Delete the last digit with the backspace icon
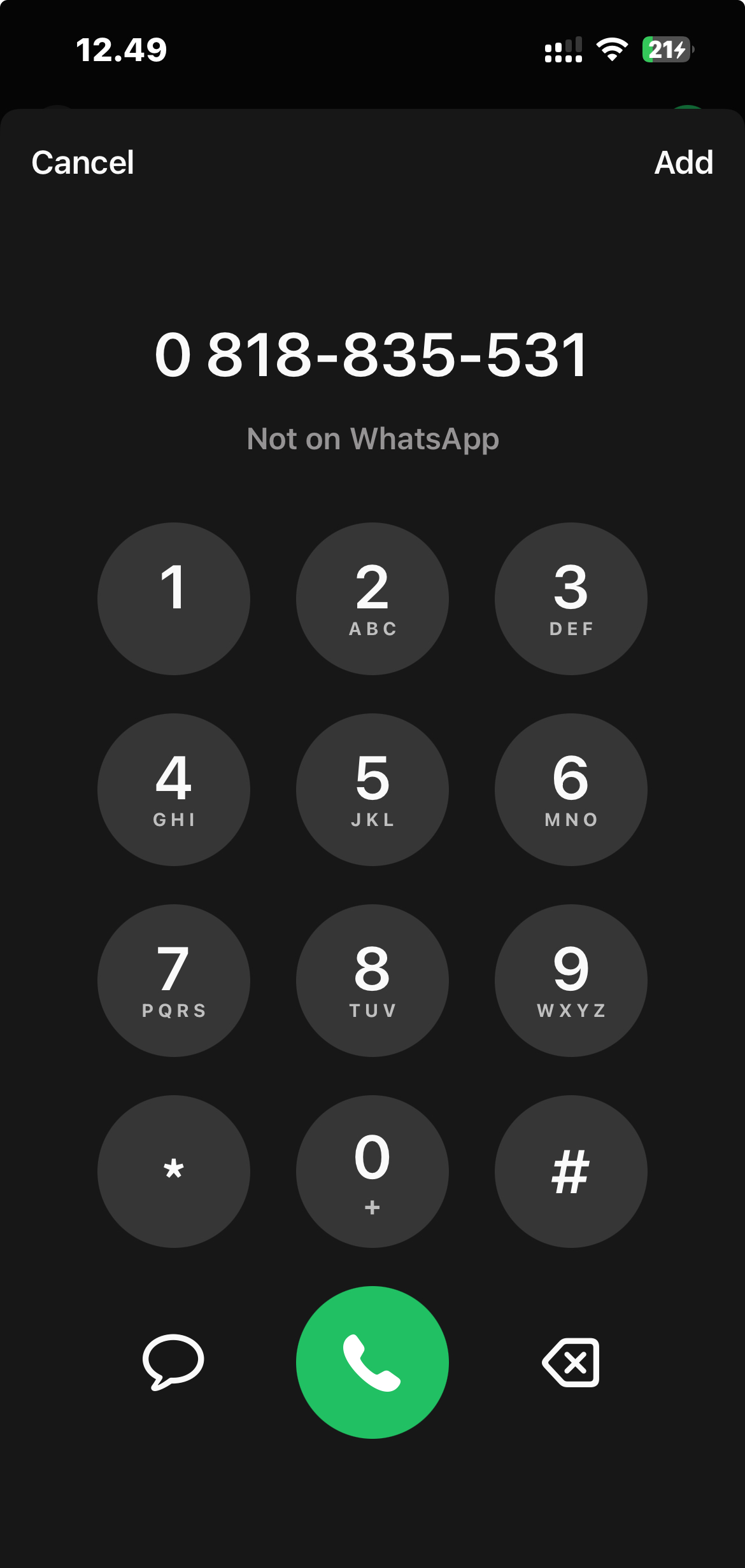745x1568 pixels. tap(571, 1362)
